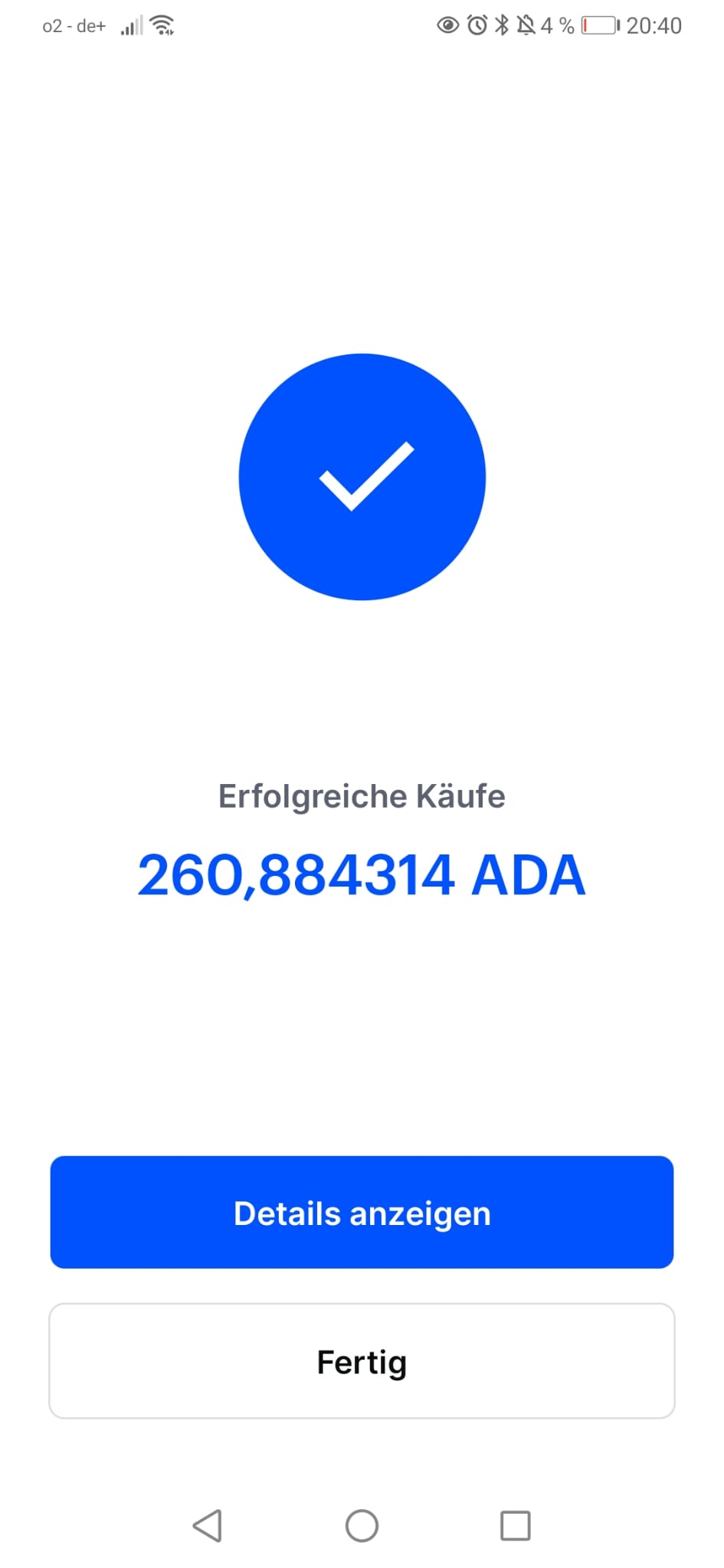Image resolution: width=724 pixels, height=1568 pixels.
Task: Go back using the system back button
Action: click(208, 1525)
